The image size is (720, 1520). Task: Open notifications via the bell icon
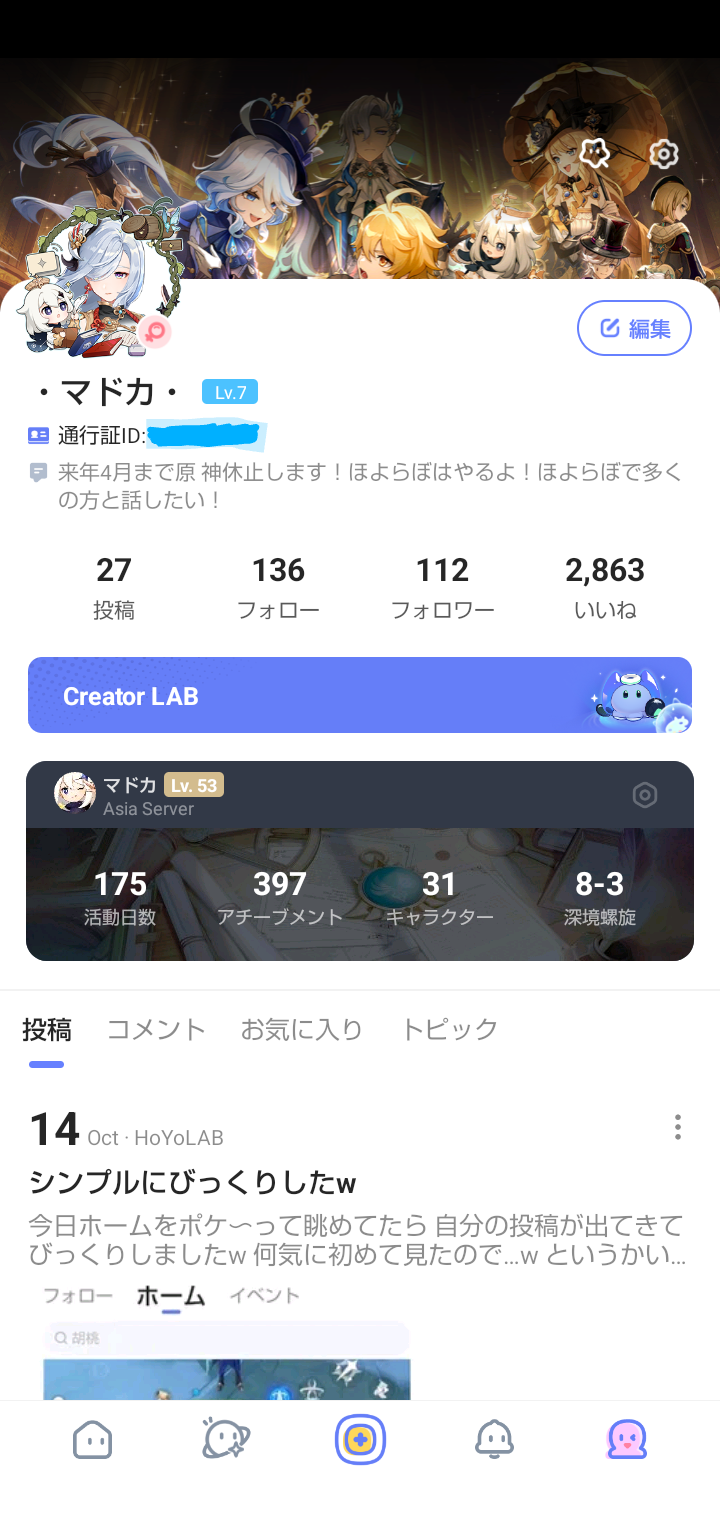[x=494, y=1440]
